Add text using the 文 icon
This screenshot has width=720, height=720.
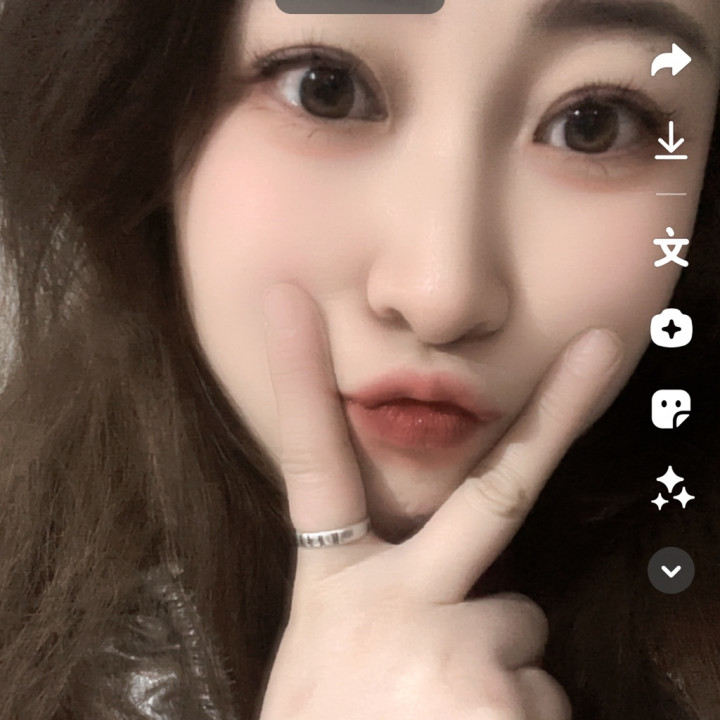[671, 248]
